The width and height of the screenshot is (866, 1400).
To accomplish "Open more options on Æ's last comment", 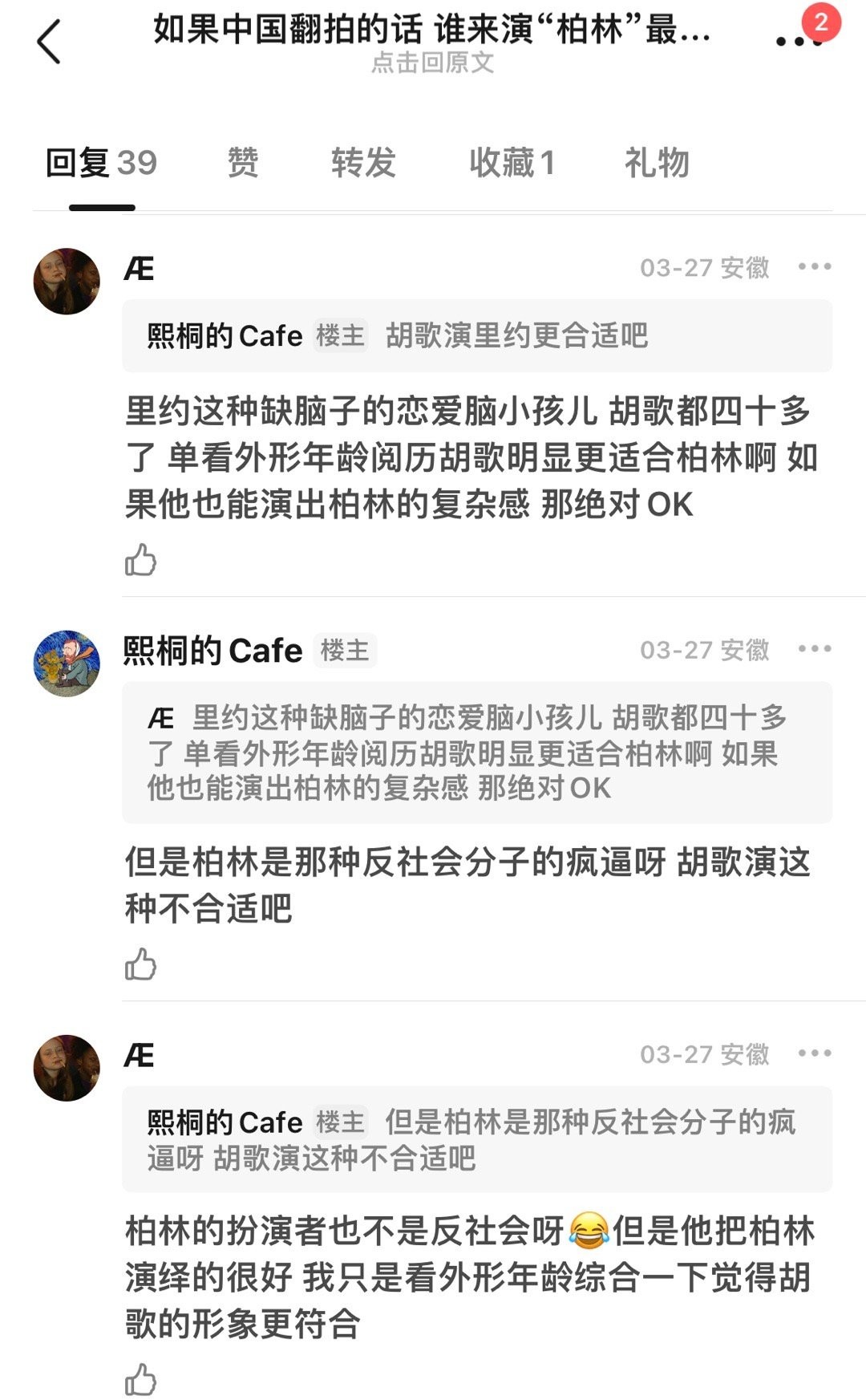I will (815, 1053).
